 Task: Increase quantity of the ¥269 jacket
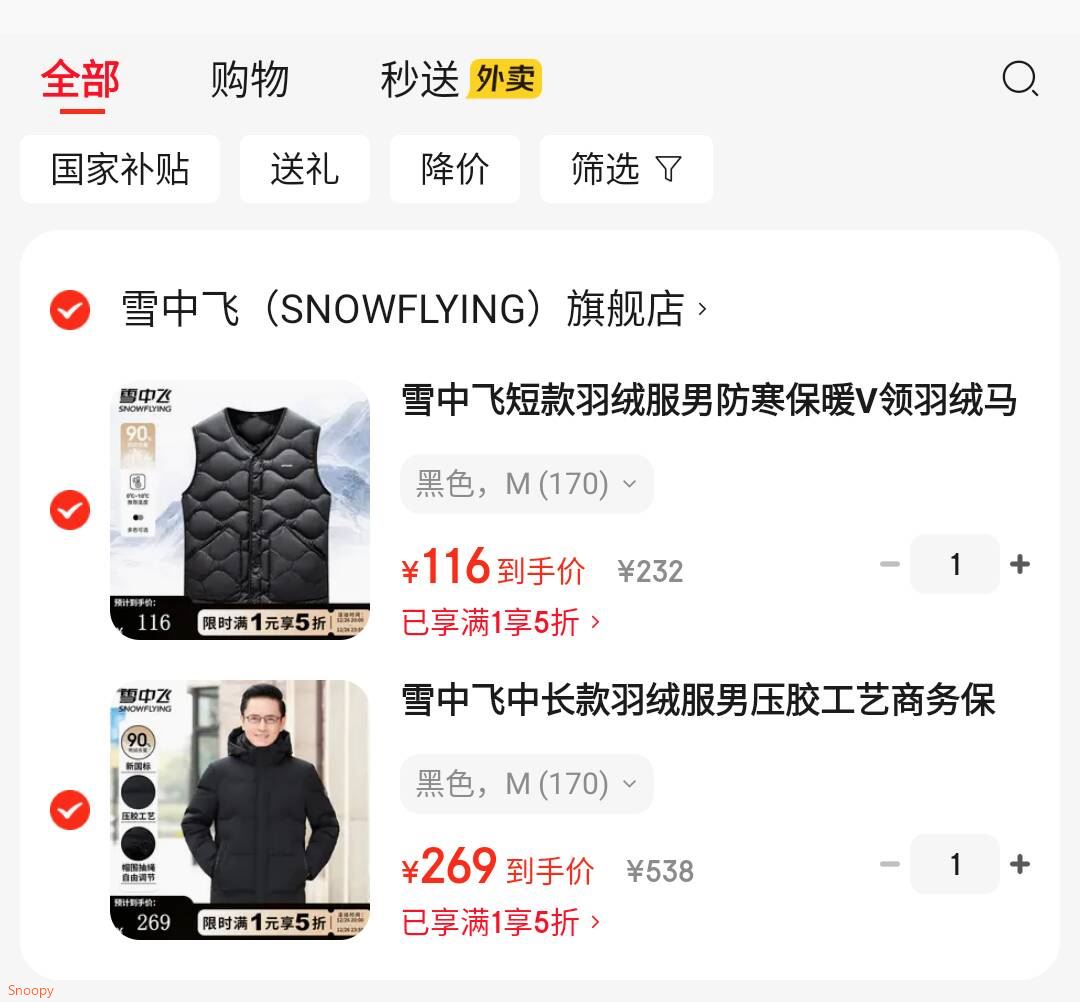pyautogui.click(x=1020, y=864)
